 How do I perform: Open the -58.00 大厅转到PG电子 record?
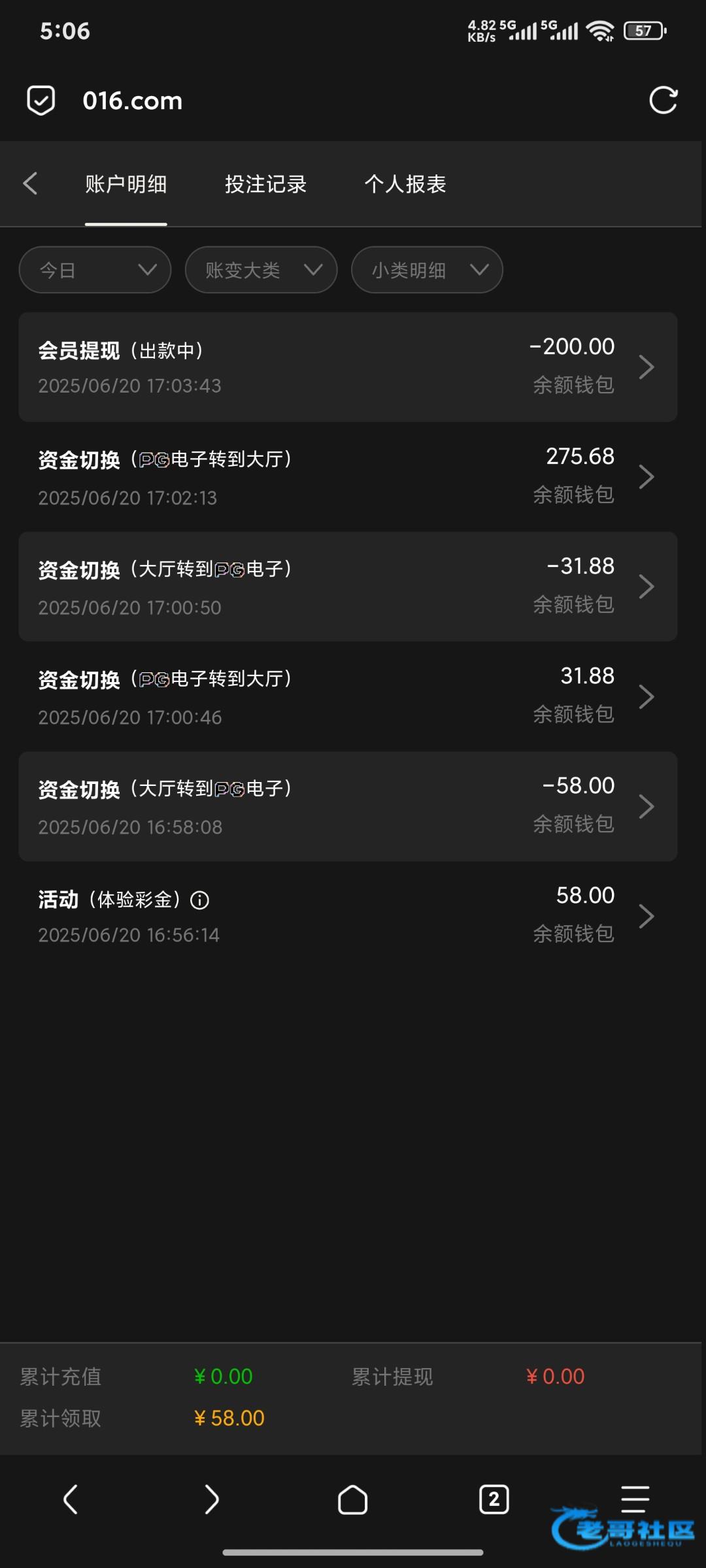click(x=348, y=806)
